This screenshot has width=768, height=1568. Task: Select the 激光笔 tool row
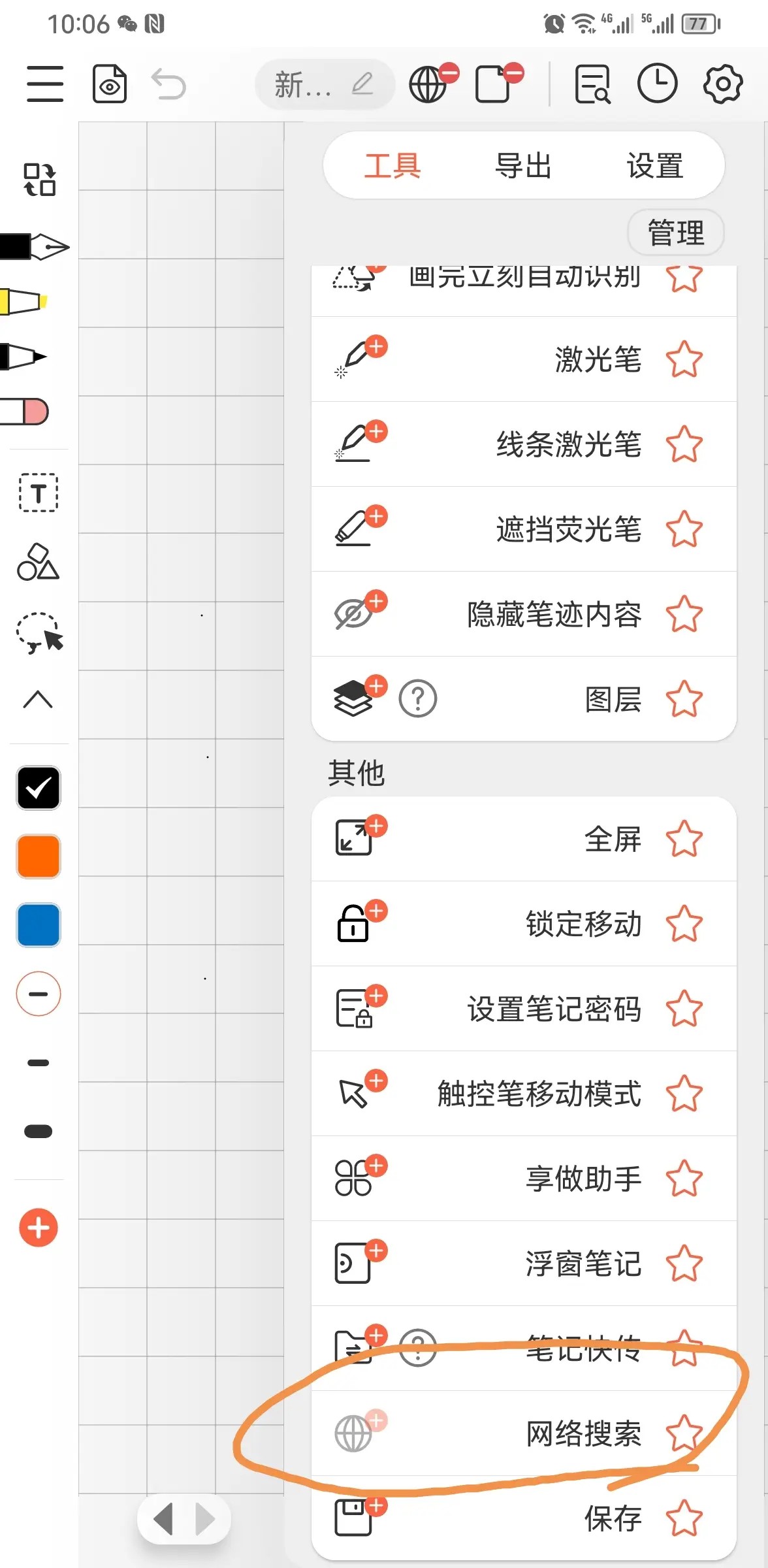[x=524, y=359]
